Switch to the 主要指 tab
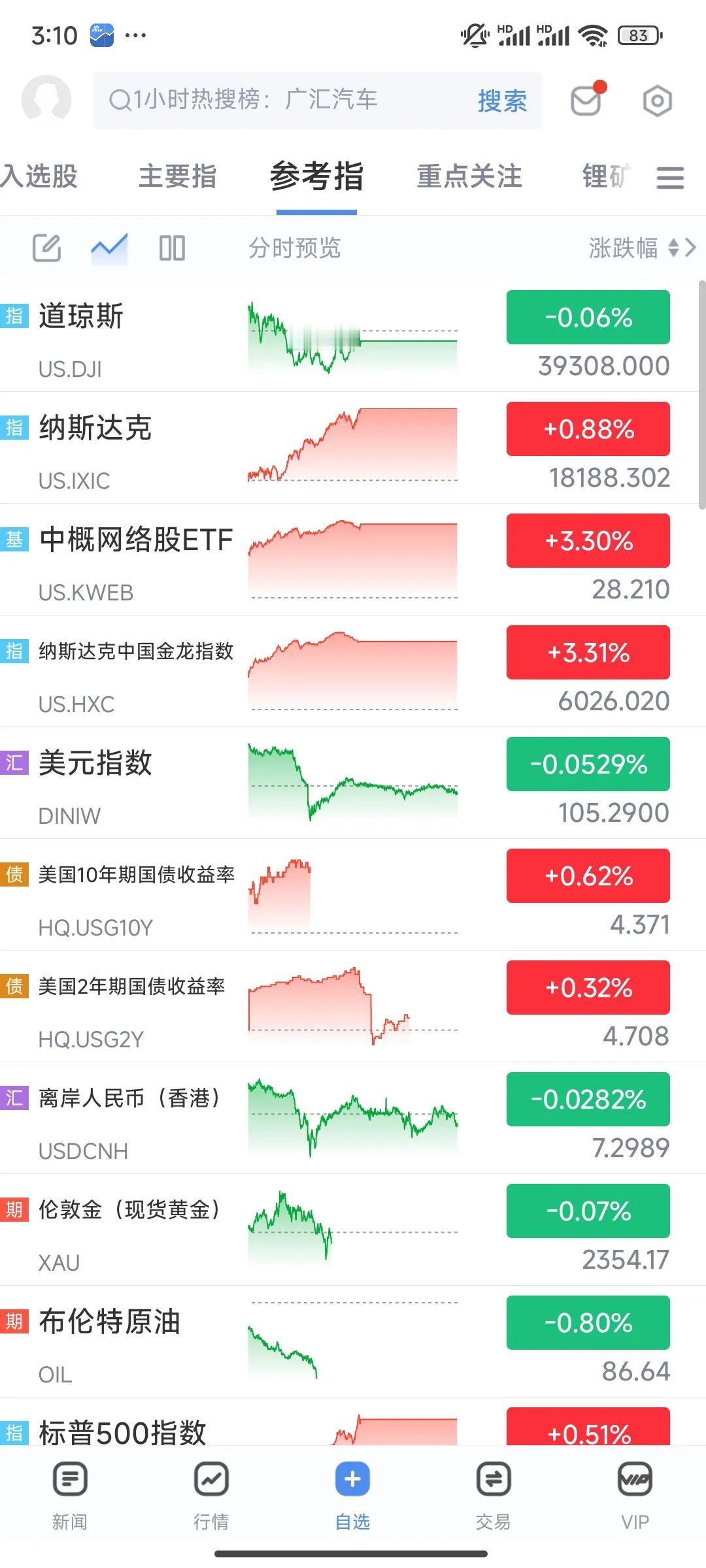This screenshot has height=1568, width=706. [177, 176]
